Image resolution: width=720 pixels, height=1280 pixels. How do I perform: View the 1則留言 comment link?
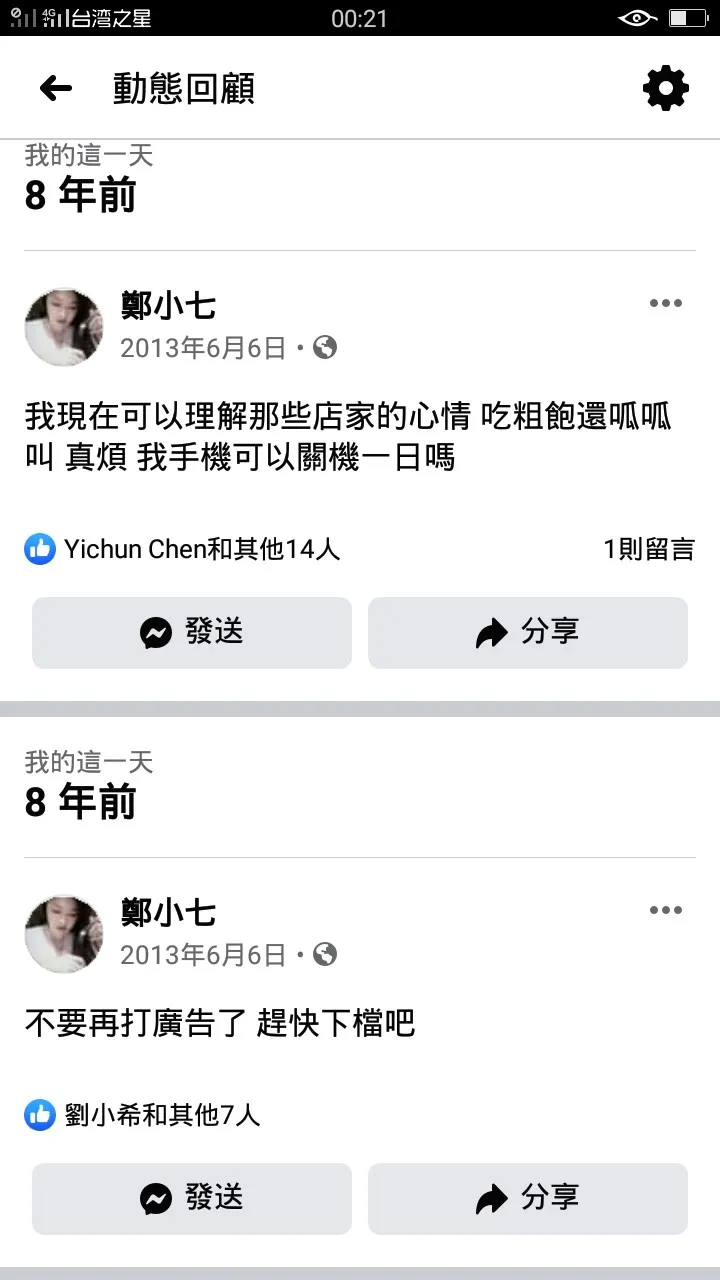[648, 549]
